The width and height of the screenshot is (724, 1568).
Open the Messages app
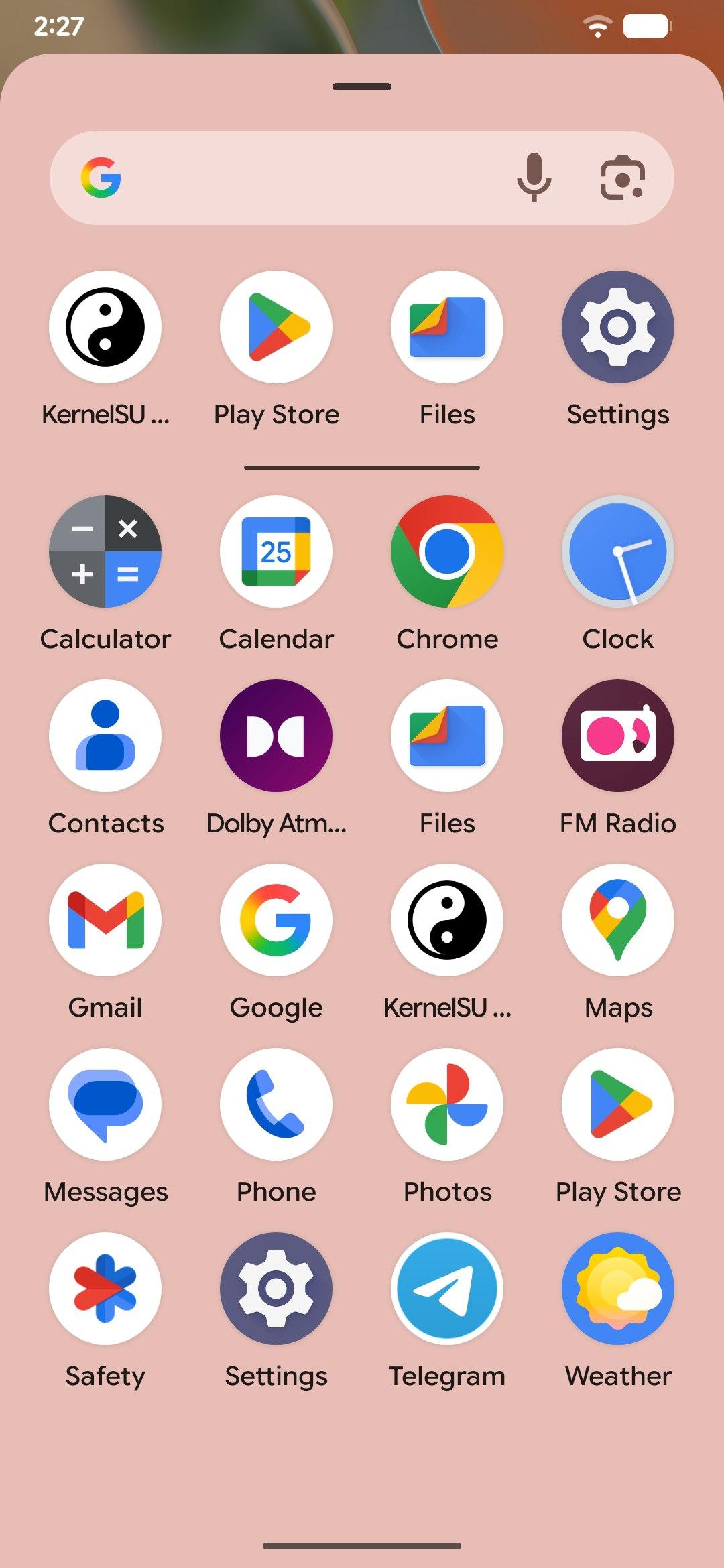(x=105, y=1104)
